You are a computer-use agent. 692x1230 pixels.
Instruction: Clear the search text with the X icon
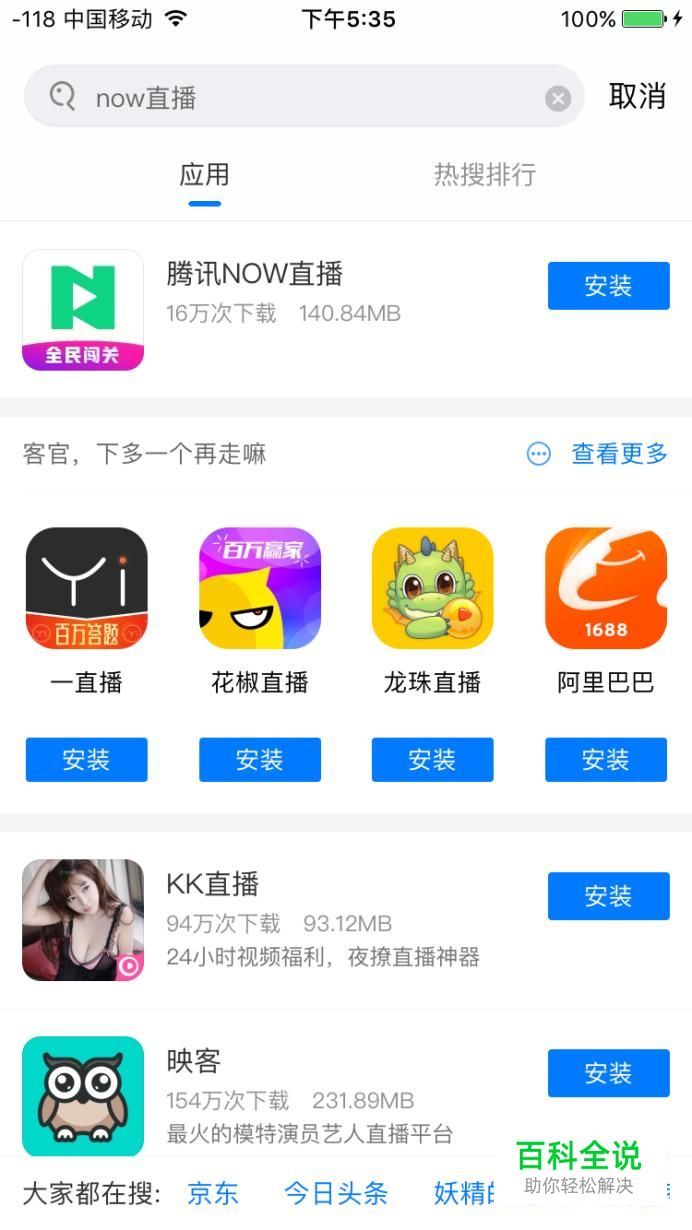click(x=558, y=98)
